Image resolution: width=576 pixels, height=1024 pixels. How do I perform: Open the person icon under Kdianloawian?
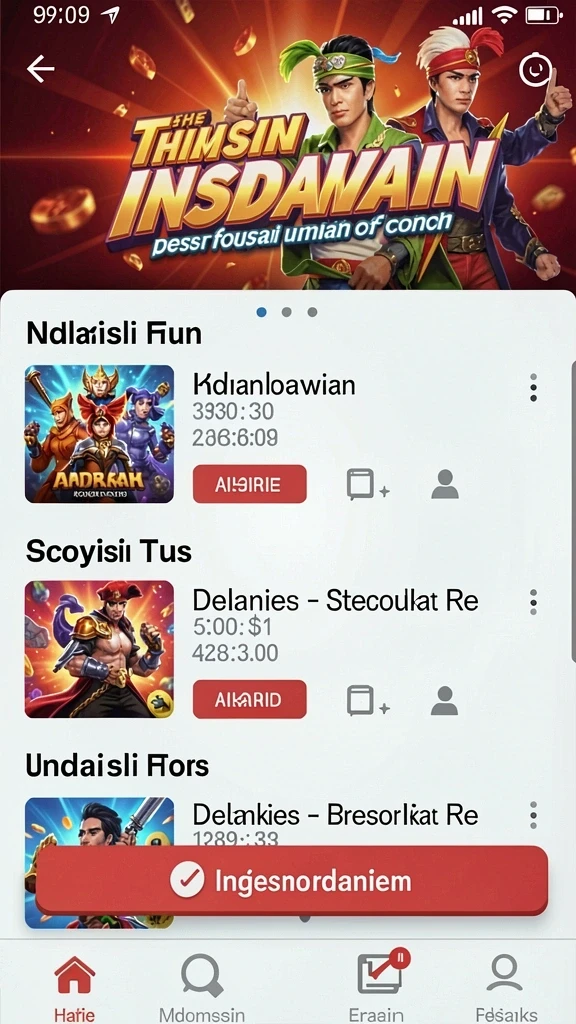coord(445,485)
